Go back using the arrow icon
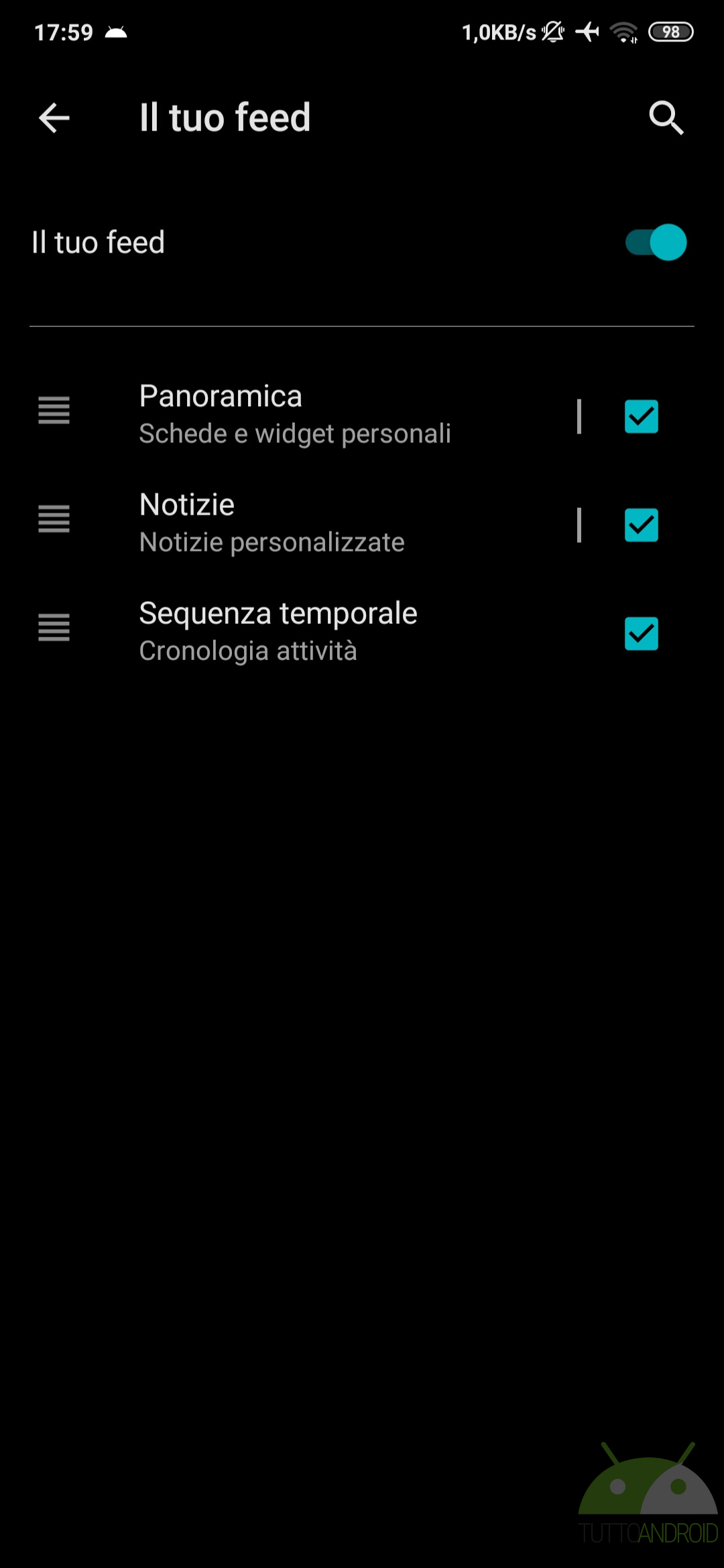This screenshot has height=1568, width=724. click(x=54, y=119)
